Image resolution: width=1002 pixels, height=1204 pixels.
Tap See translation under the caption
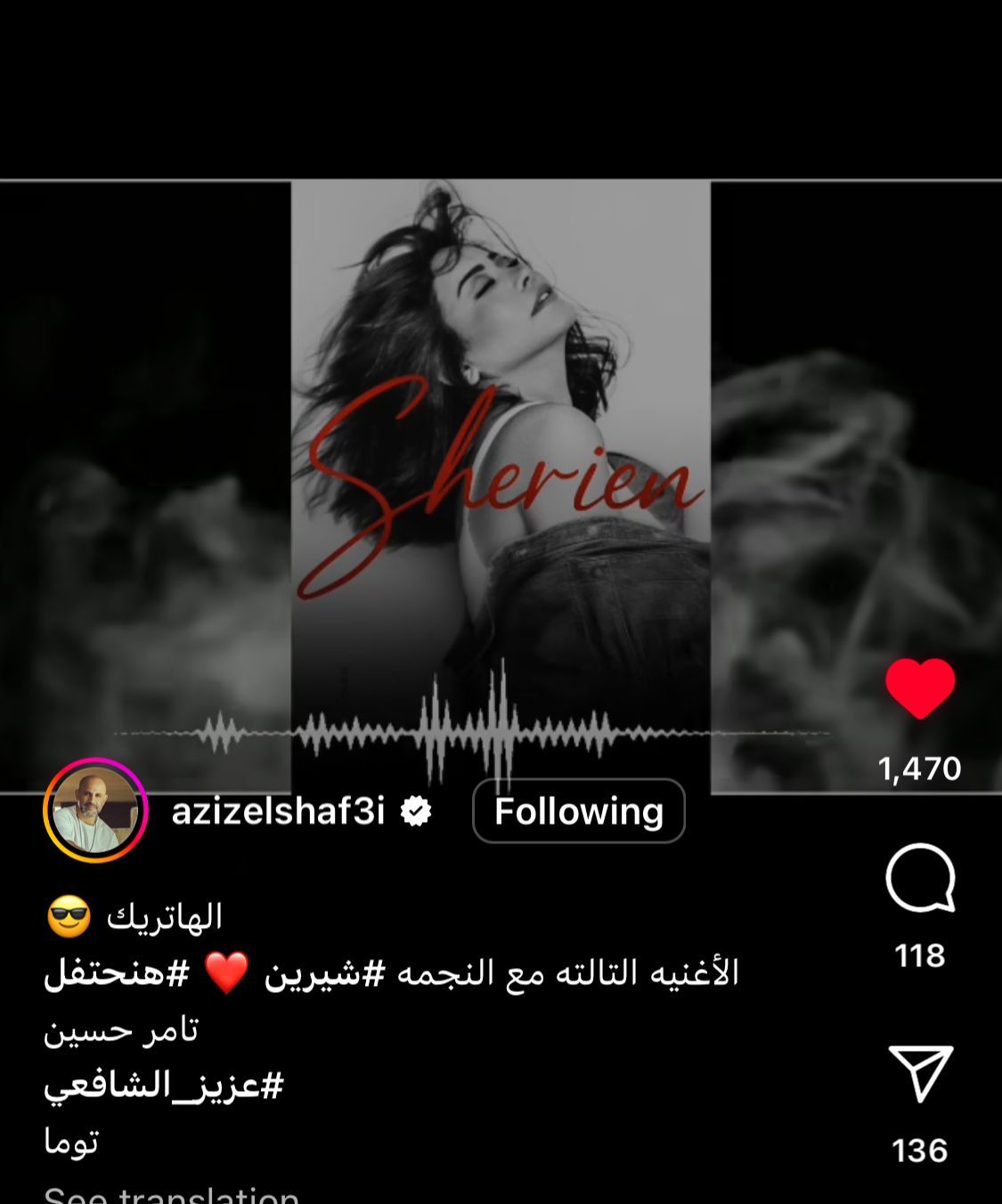(171, 1195)
